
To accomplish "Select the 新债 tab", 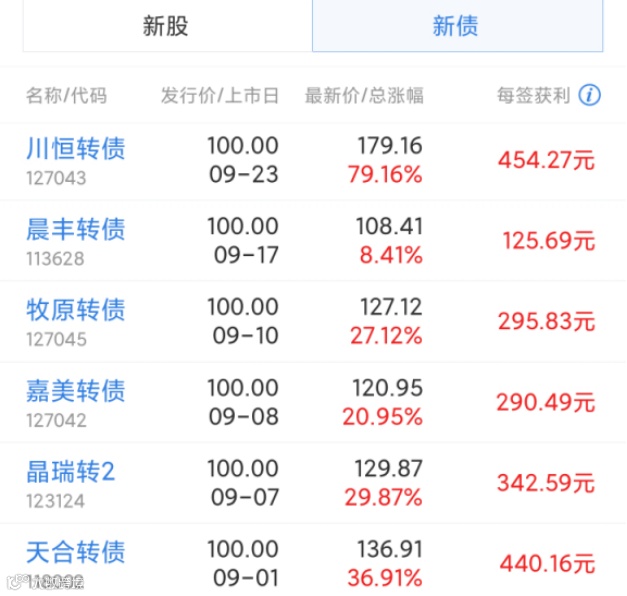I will (456, 26).
